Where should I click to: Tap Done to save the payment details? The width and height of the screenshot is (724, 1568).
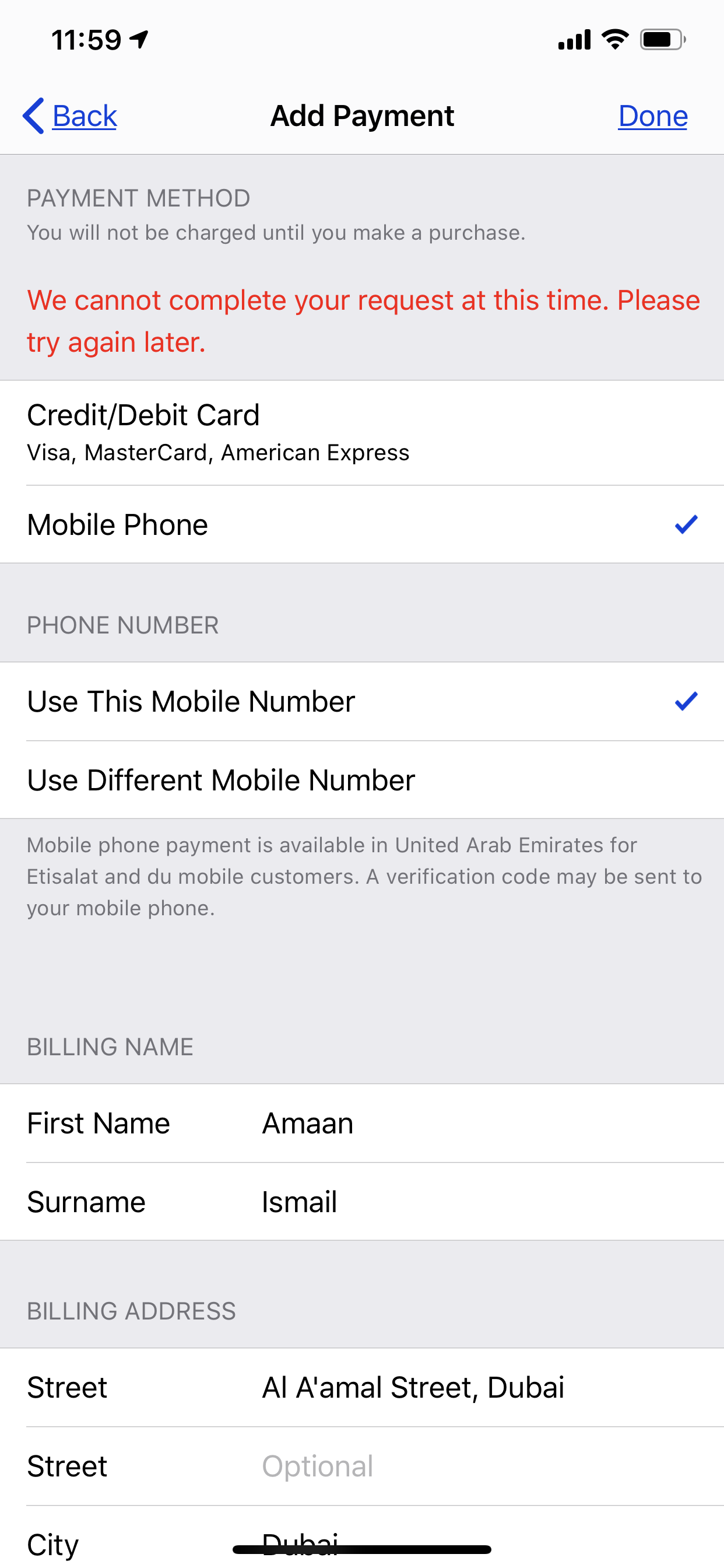652,116
